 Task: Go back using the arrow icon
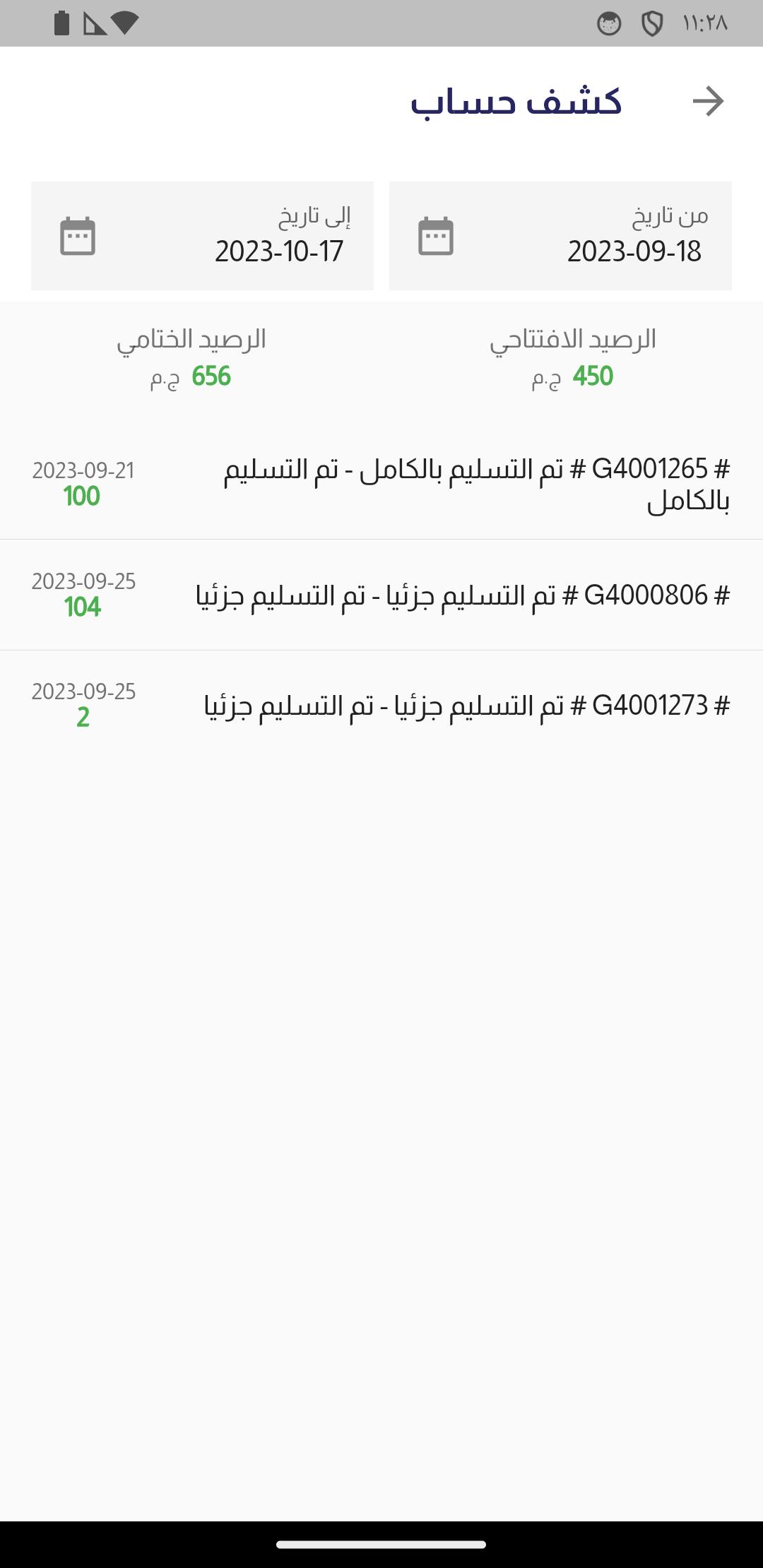pos(708,102)
